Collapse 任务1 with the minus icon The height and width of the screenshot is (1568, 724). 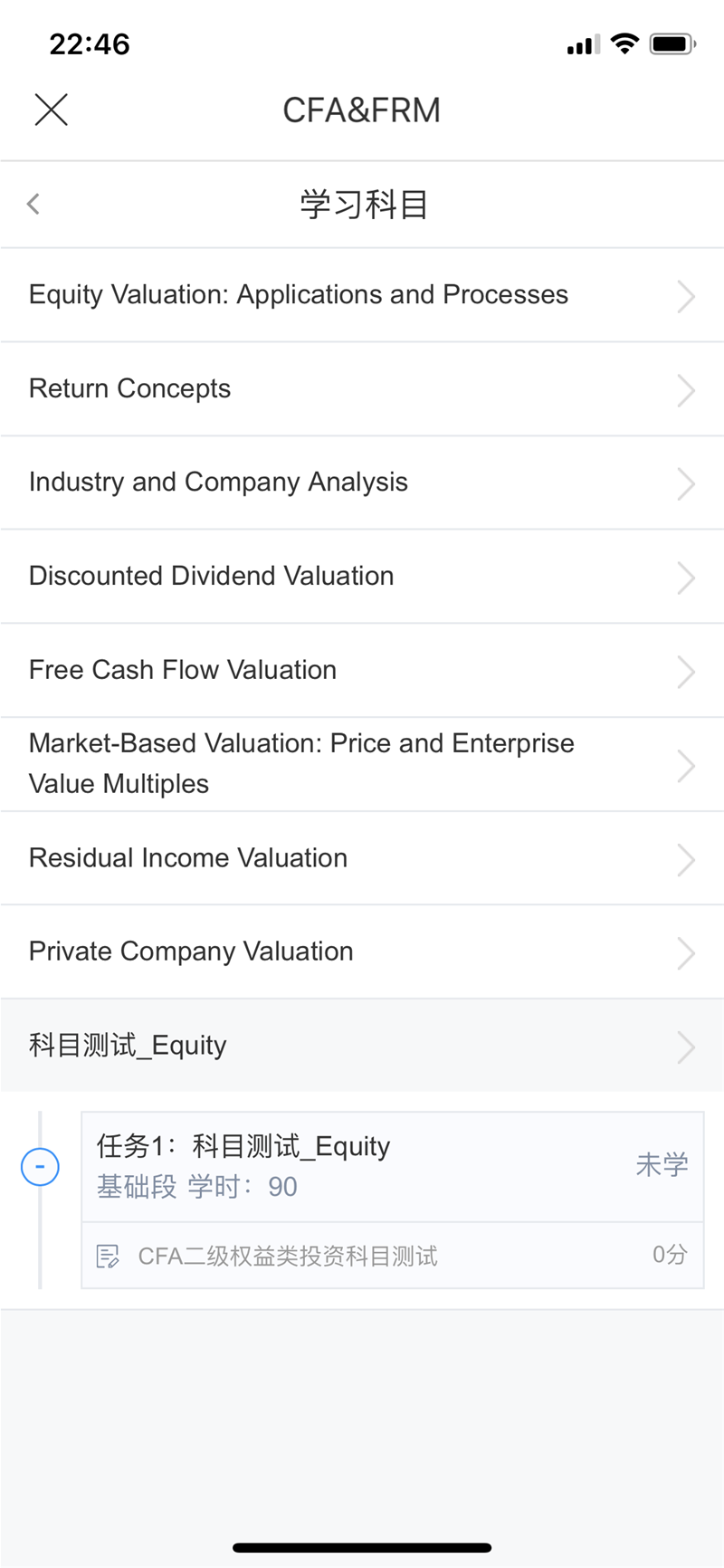click(40, 1166)
